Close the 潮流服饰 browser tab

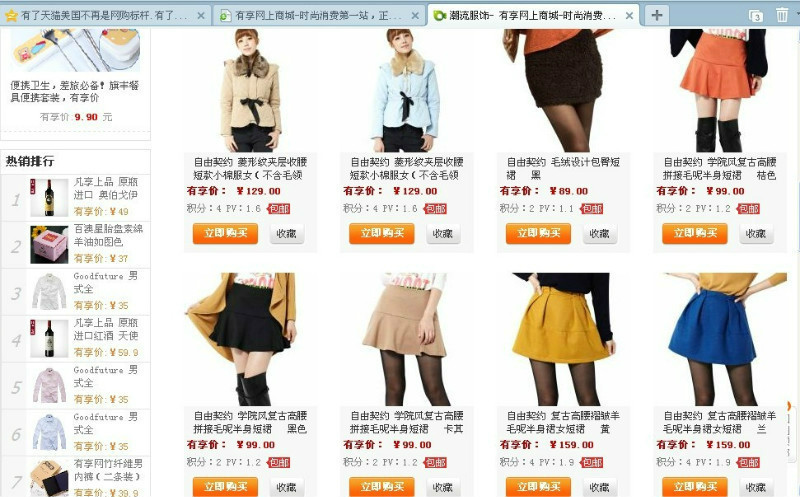pos(629,16)
